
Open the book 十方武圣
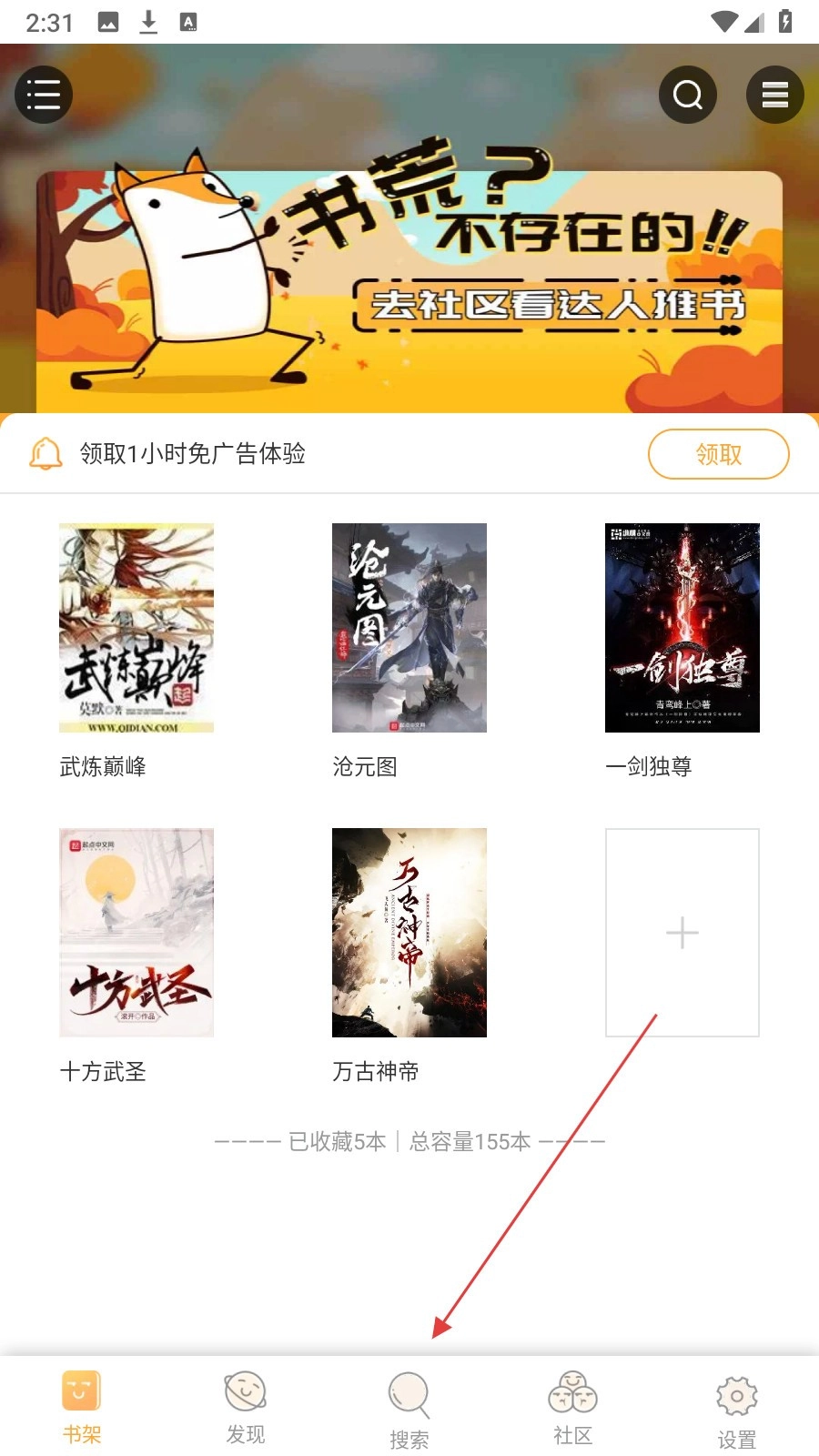coord(136,933)
